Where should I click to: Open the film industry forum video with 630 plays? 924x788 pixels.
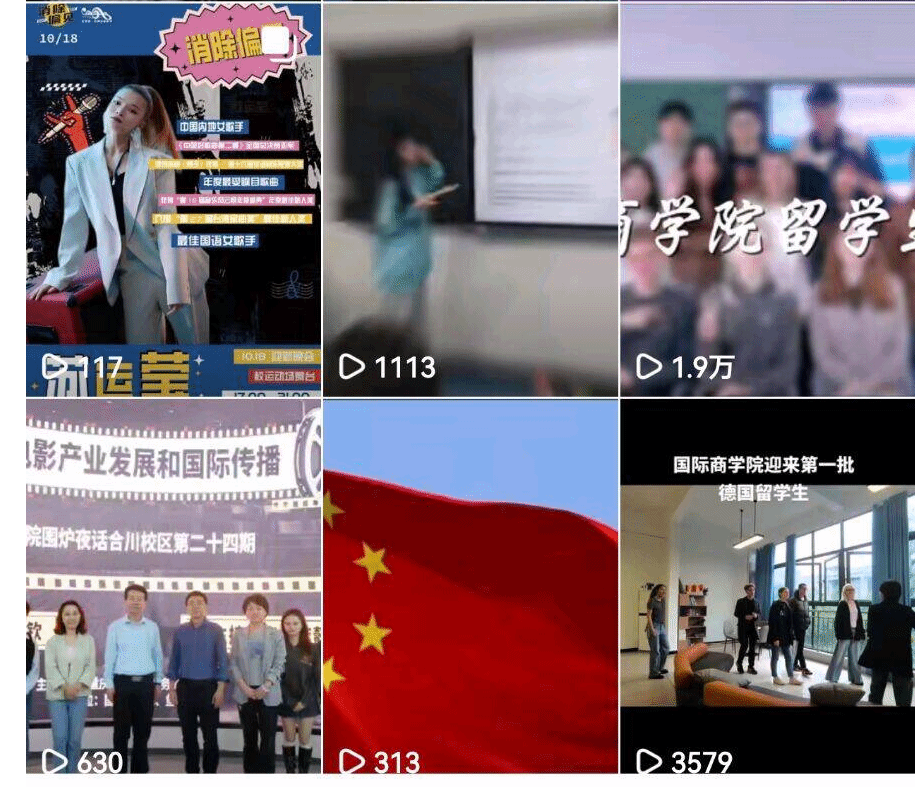[173, 588]
